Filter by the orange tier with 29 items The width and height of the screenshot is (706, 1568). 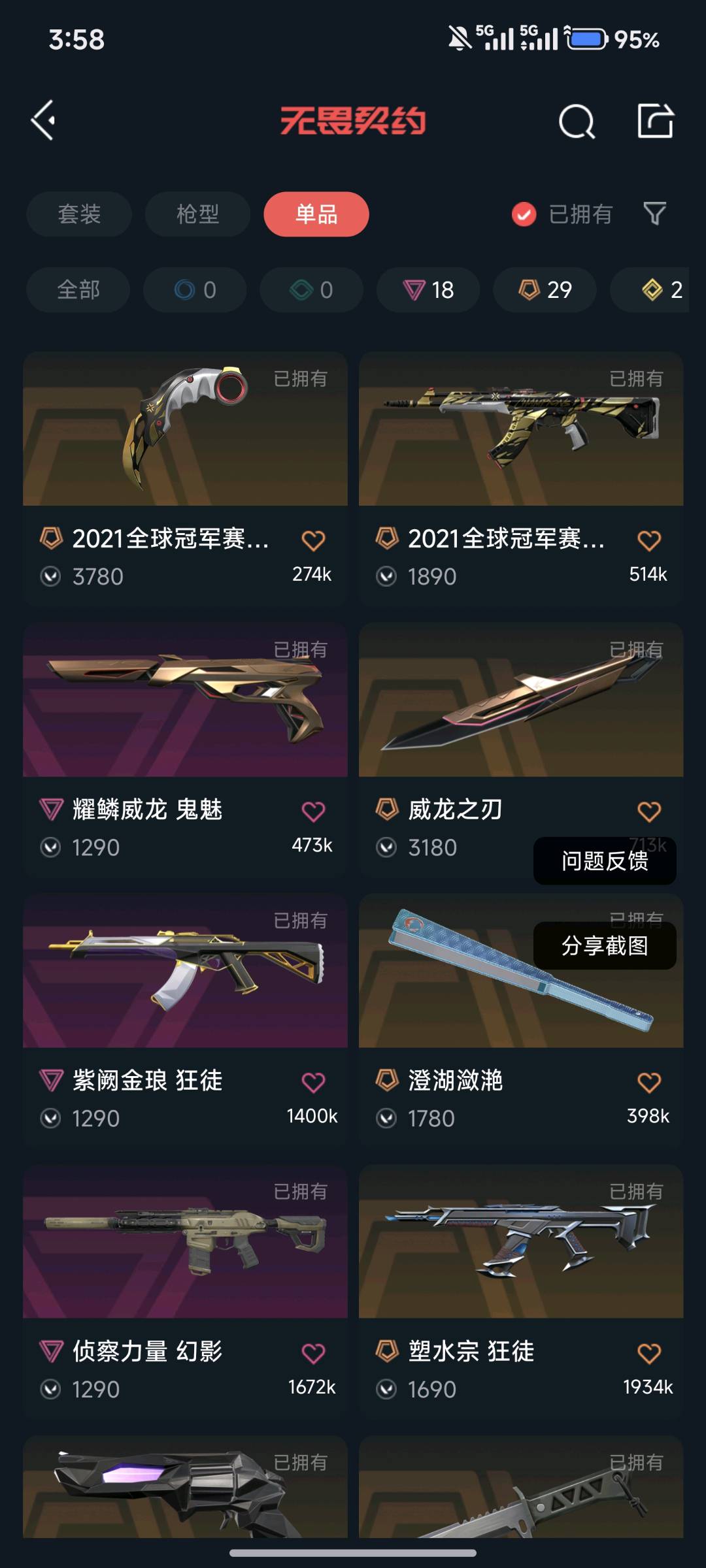coord(545,289)
